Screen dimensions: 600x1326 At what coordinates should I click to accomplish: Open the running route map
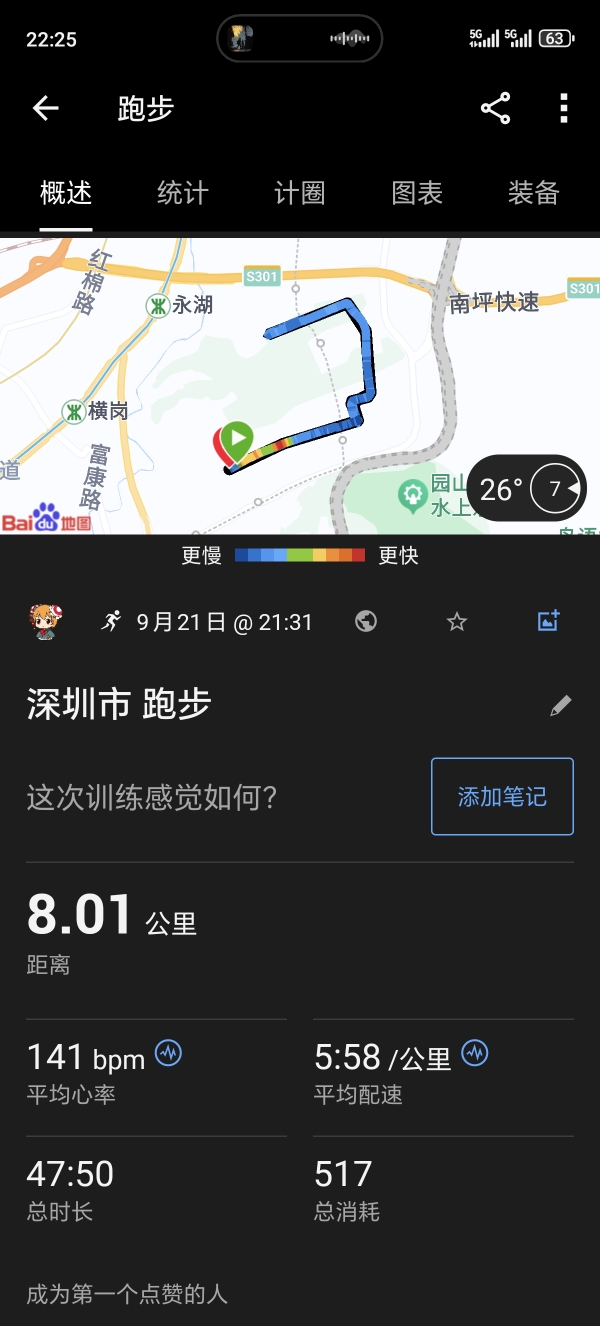(300, 385)
